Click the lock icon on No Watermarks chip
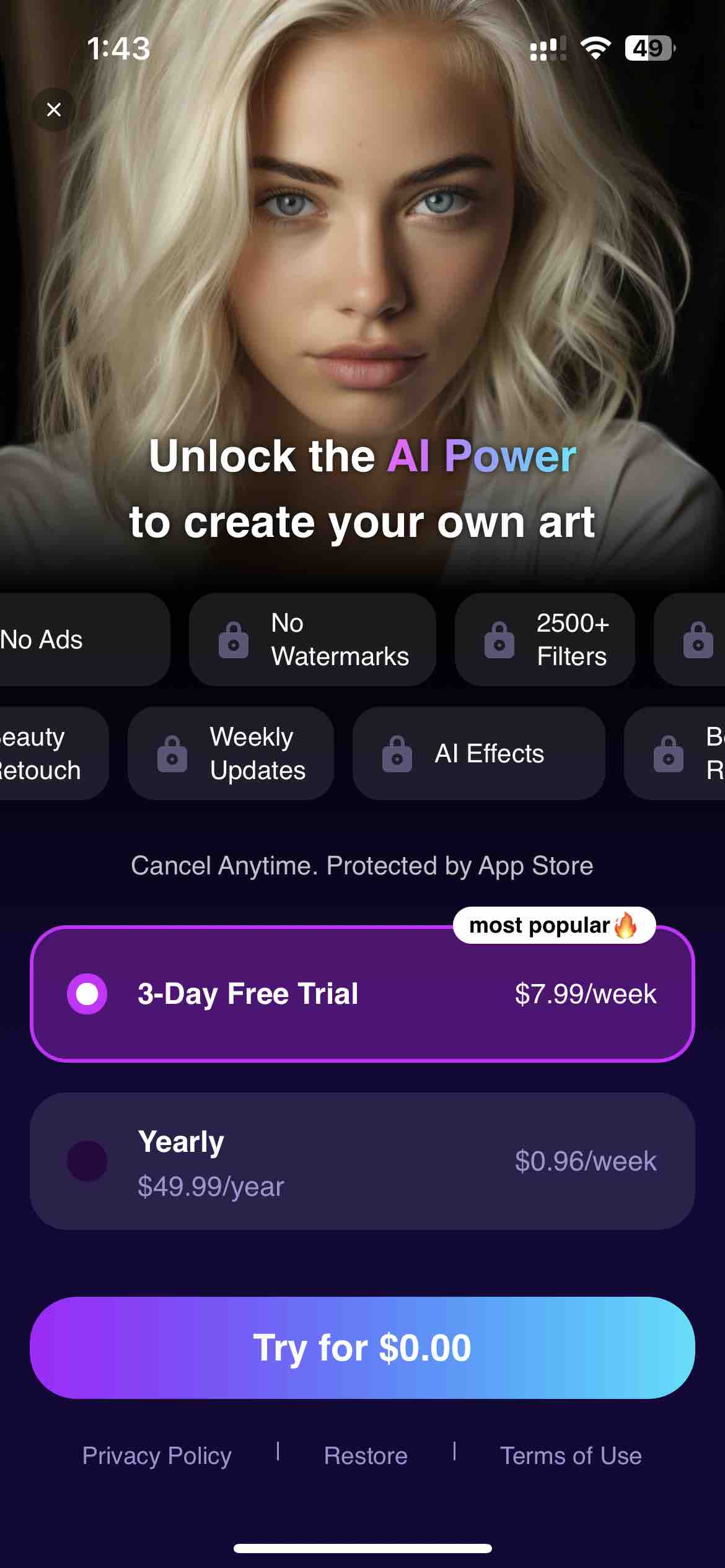 coord(234,639)
